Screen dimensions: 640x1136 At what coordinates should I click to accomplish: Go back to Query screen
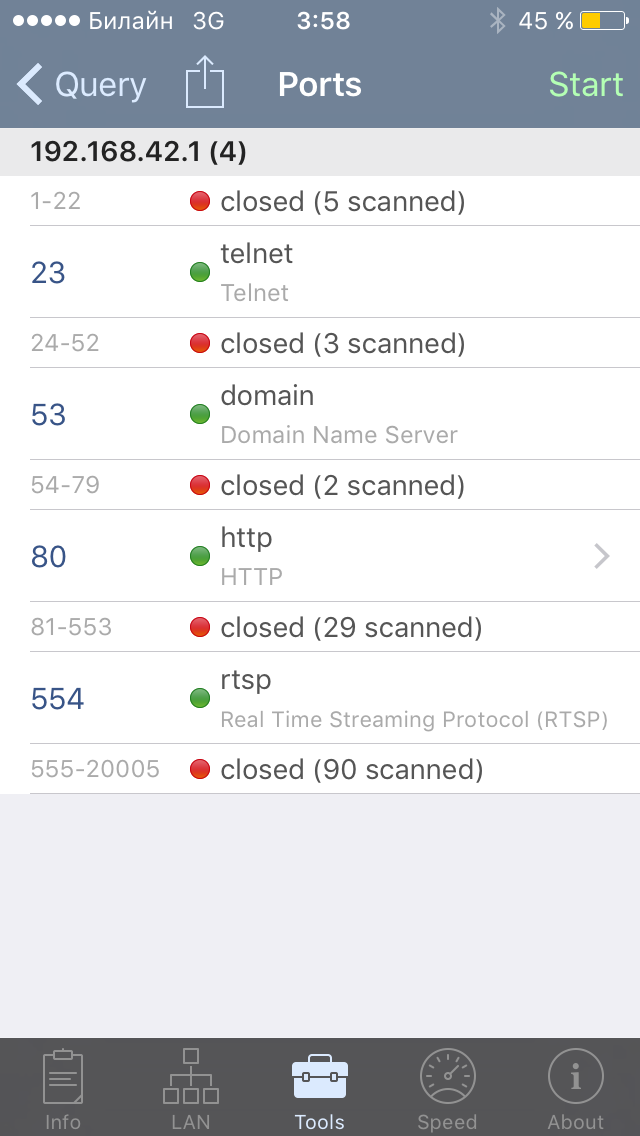82,85
